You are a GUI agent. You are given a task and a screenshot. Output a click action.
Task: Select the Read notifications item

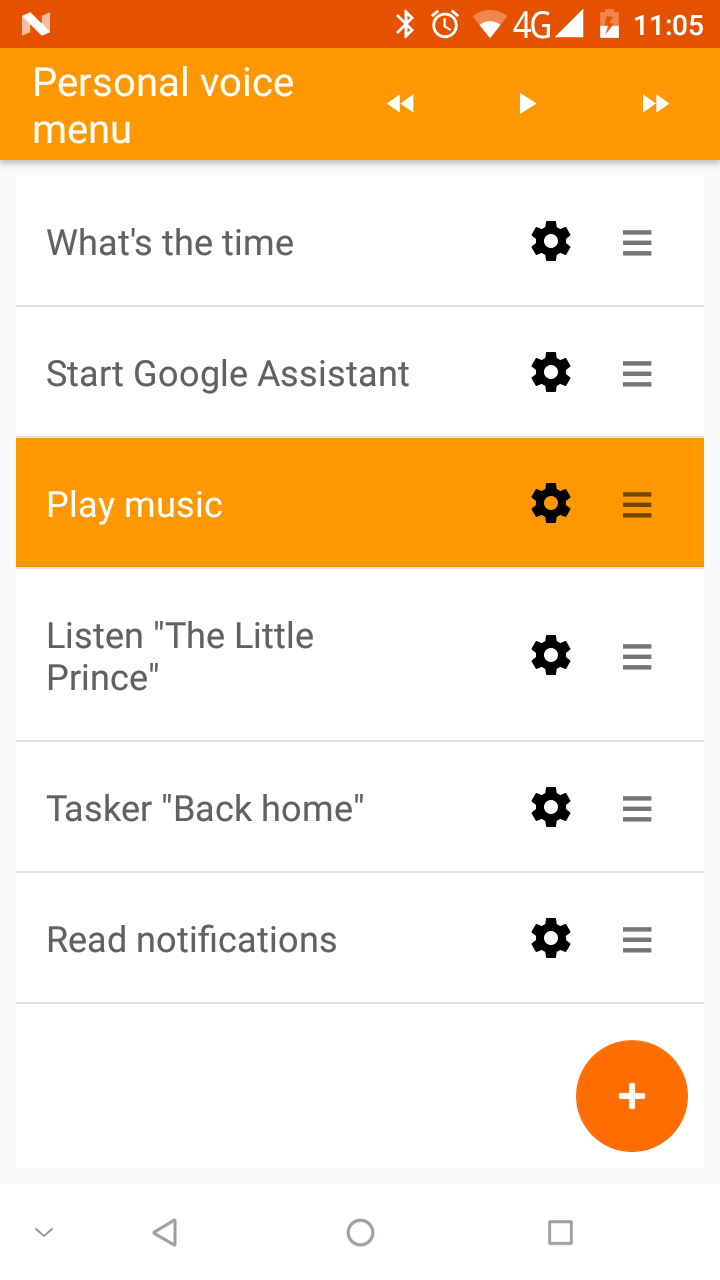coord(192,939)
